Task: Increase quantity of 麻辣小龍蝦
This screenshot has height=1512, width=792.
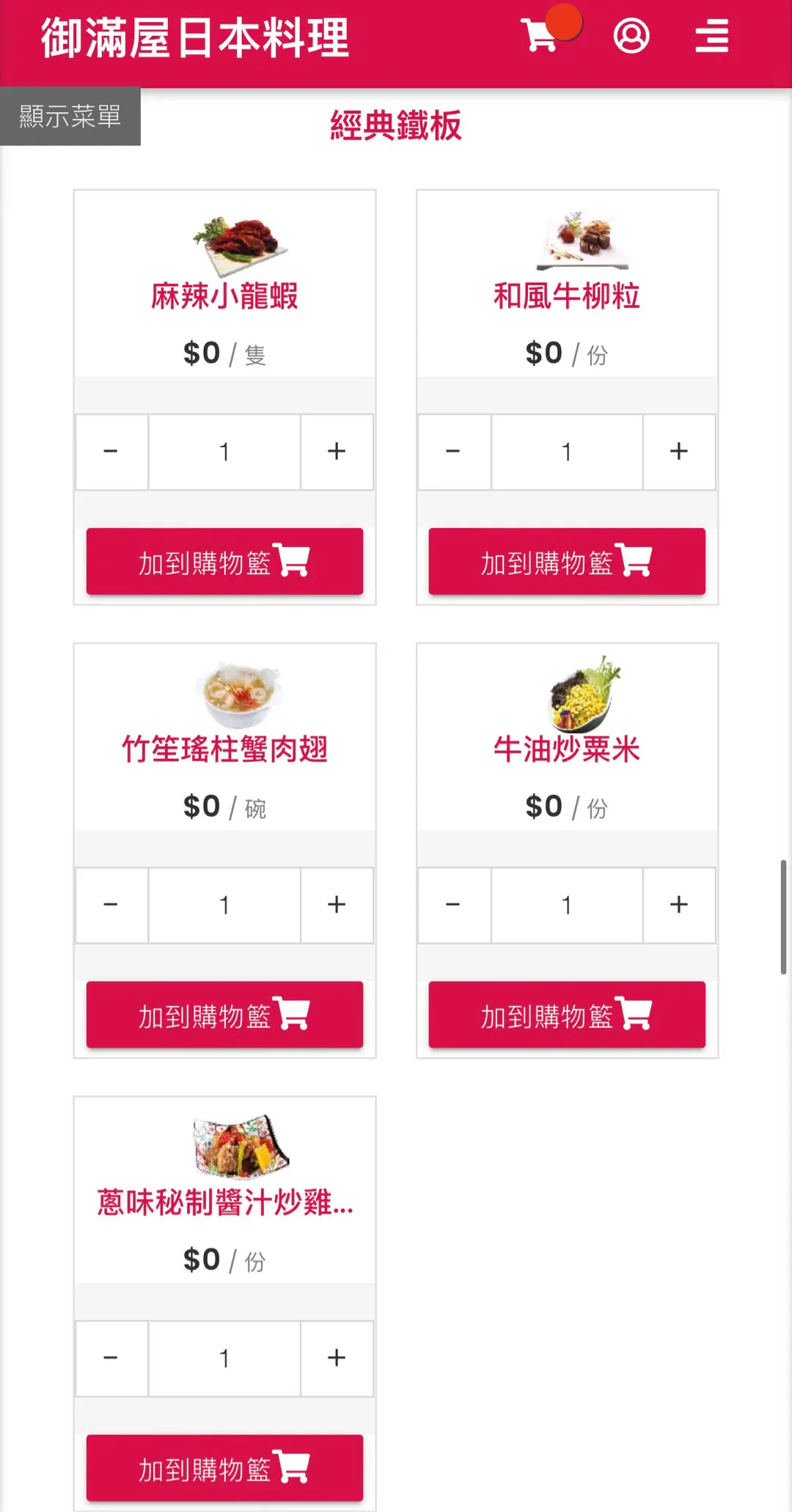Action: click(x=337, y=452)
